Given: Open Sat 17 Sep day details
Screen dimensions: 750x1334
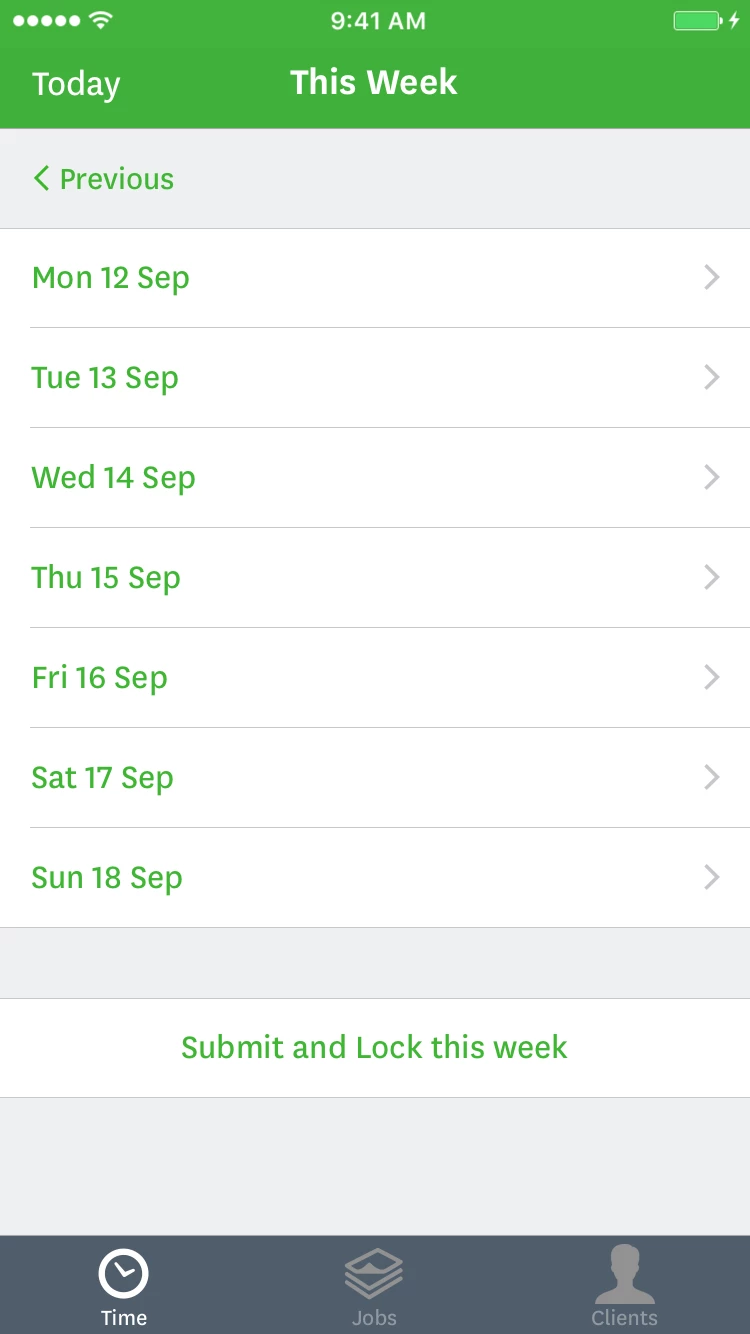Looking at the screenshot, I should 375,777.
